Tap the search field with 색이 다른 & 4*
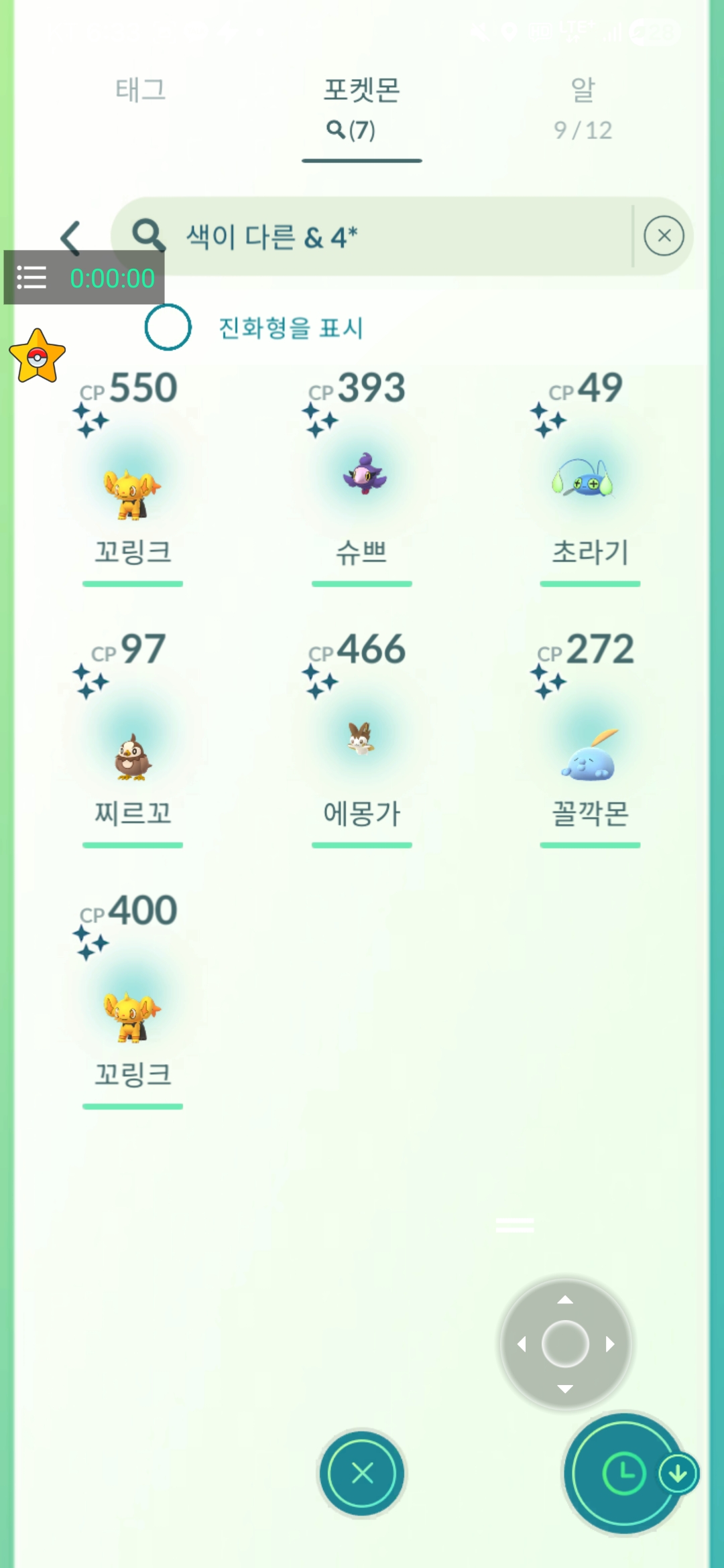Screen dimensions: 724x1568 tap(402, 237)
